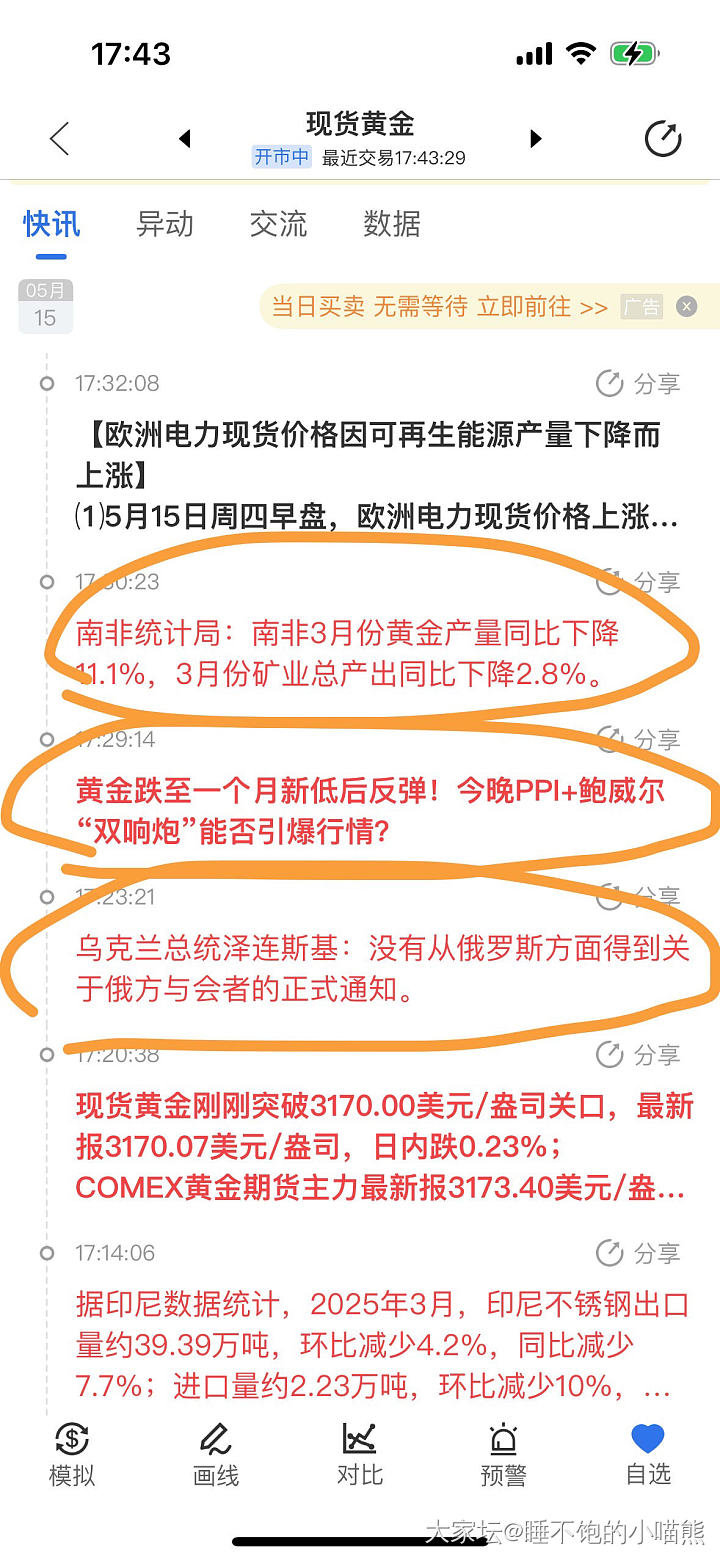Share the 17:14:06 印尼不锈钢 news item
The height and width of the screenshot is (1561, 720).
click(x=638, y=1253)
